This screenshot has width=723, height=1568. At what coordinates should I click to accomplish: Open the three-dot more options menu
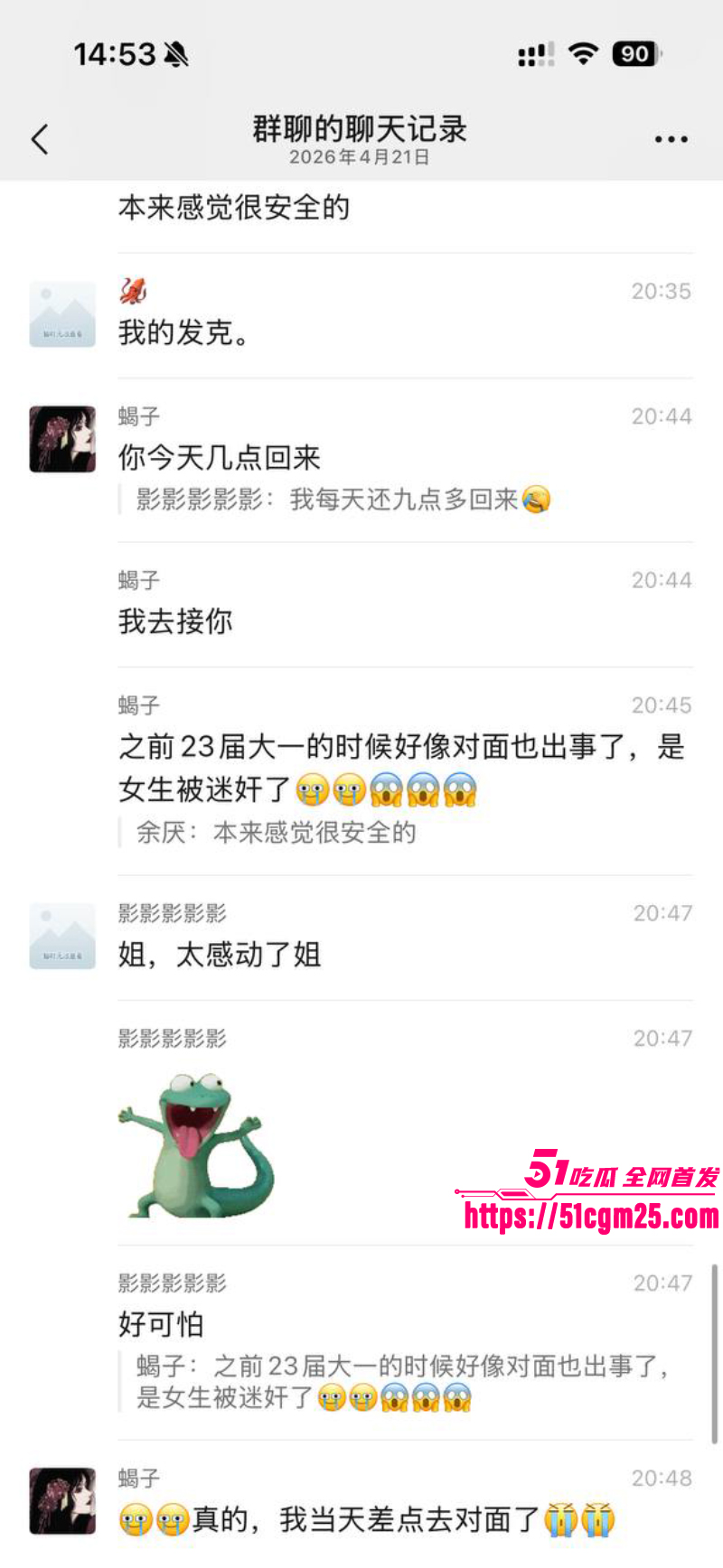click(x=671, y=138)
